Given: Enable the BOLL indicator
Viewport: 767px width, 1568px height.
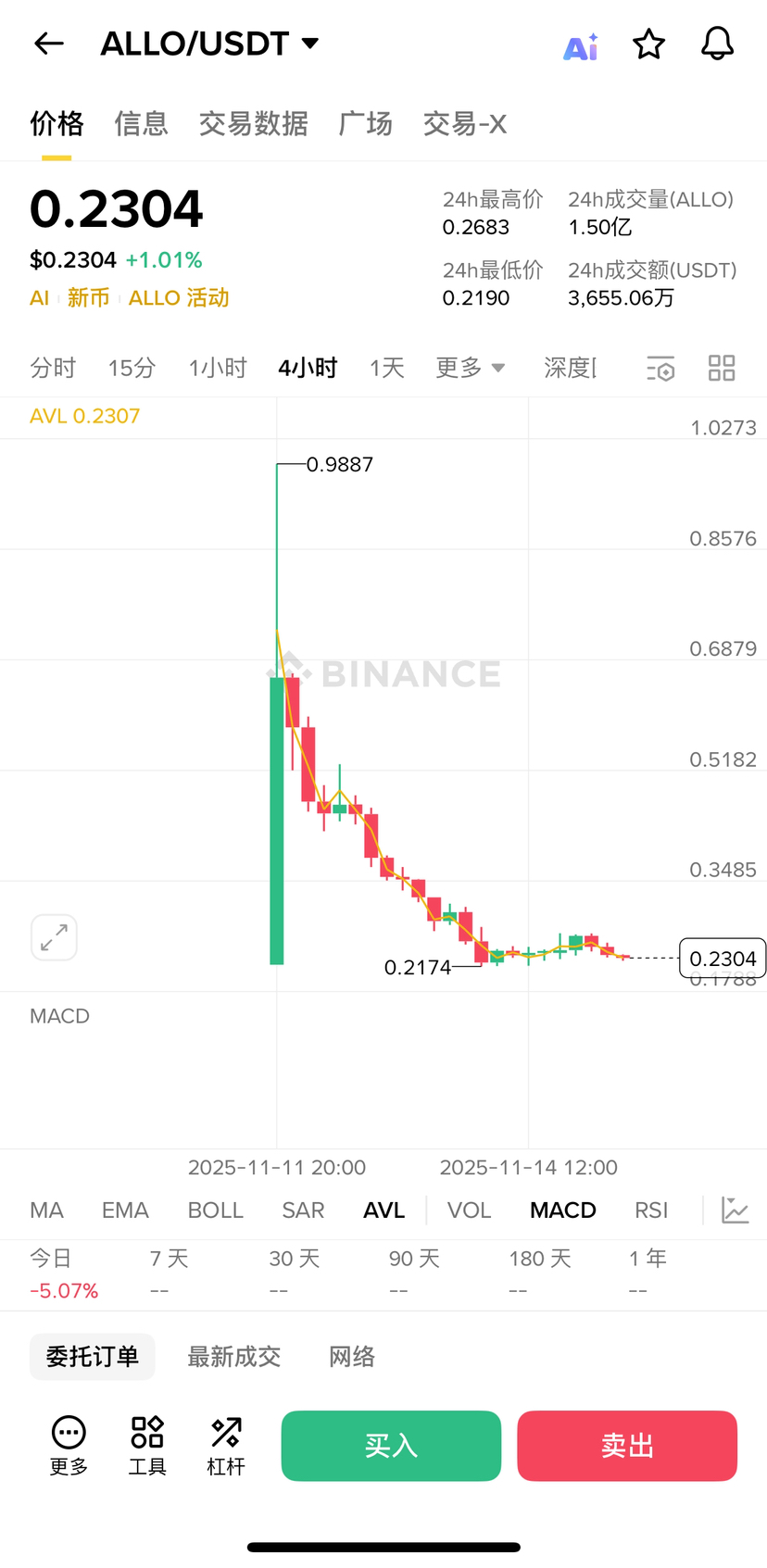Looking at the screenshot, I should coord(215,1210).
